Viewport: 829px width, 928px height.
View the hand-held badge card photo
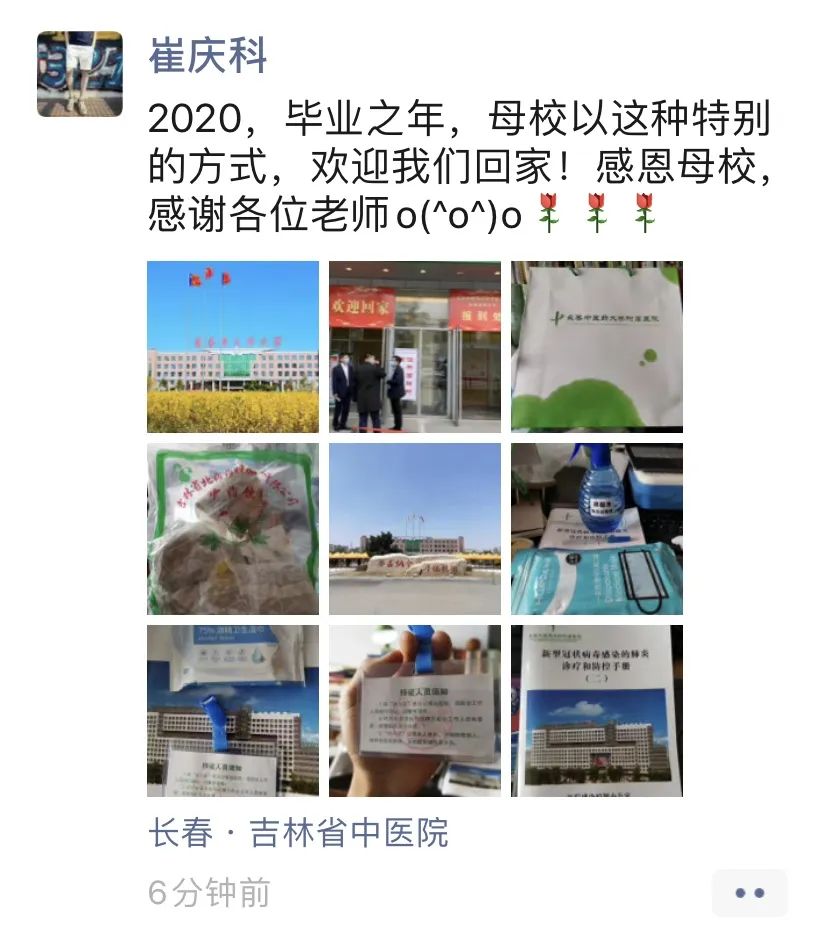tap(415, 711)
